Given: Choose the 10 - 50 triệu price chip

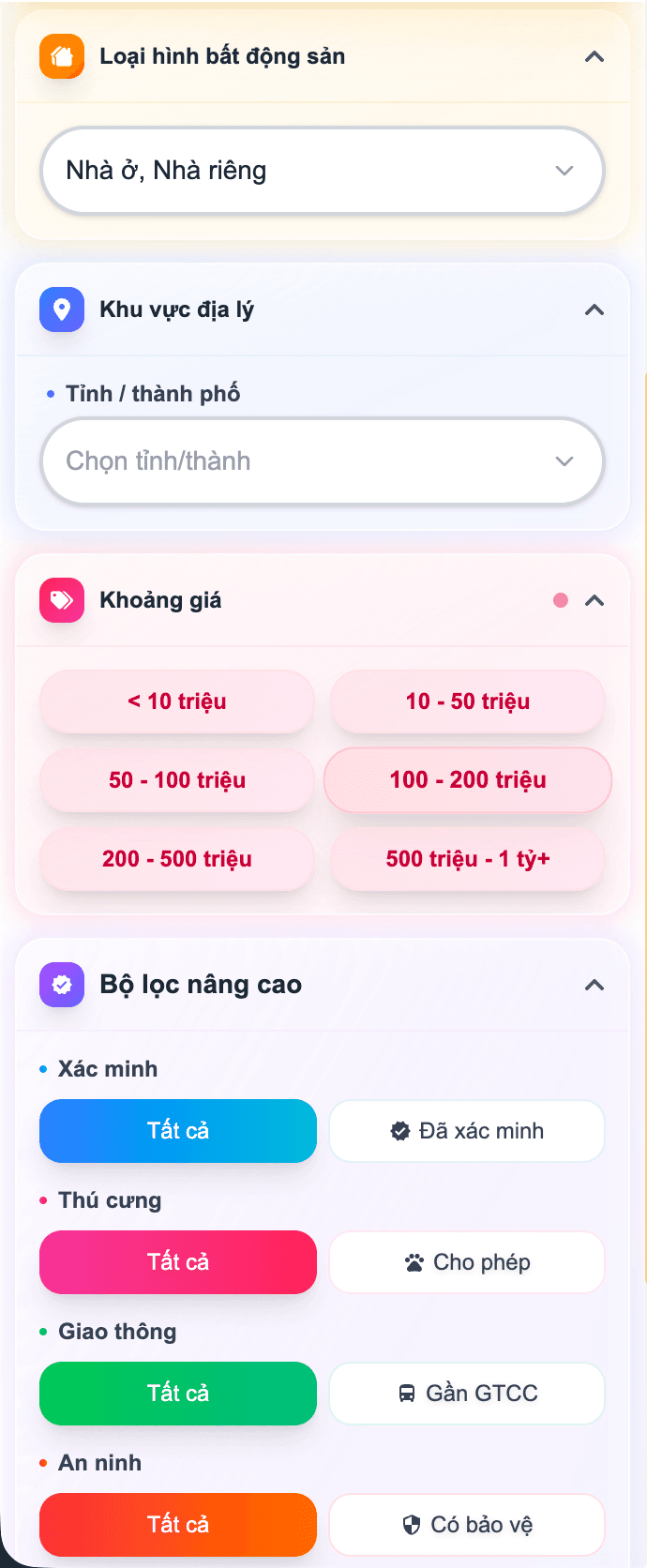Looking at the screenshot, I should 467,701.
